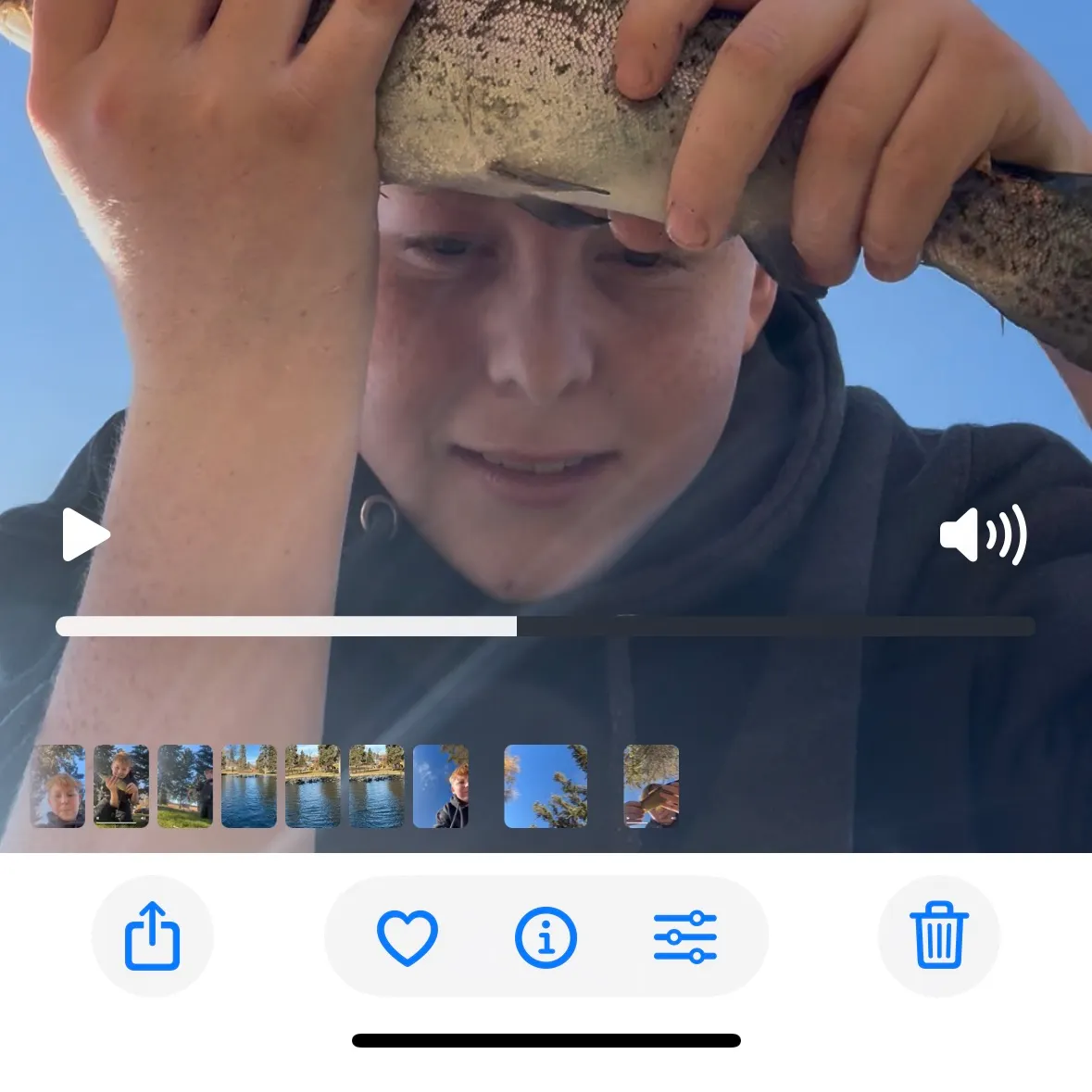Open the first thumbnail in the filmstrip
Screen dimensions: 1092x1092
pos(58,786)
